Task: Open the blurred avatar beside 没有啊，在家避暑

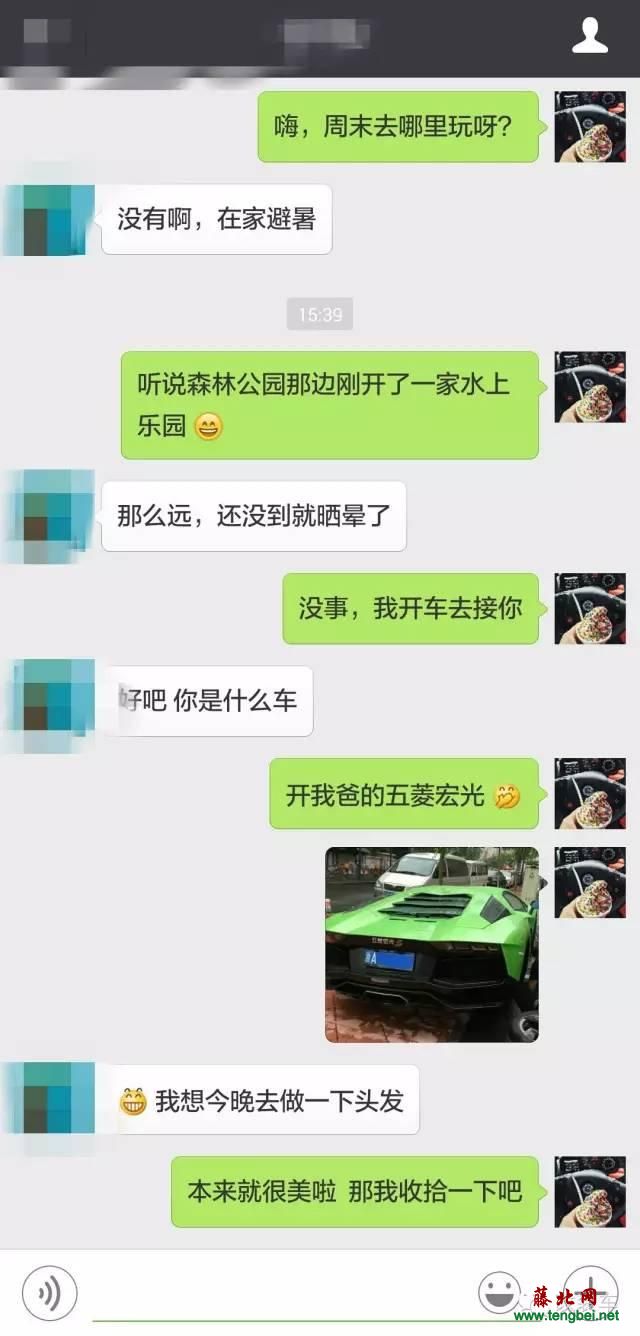Action: (x=48, y=220)
